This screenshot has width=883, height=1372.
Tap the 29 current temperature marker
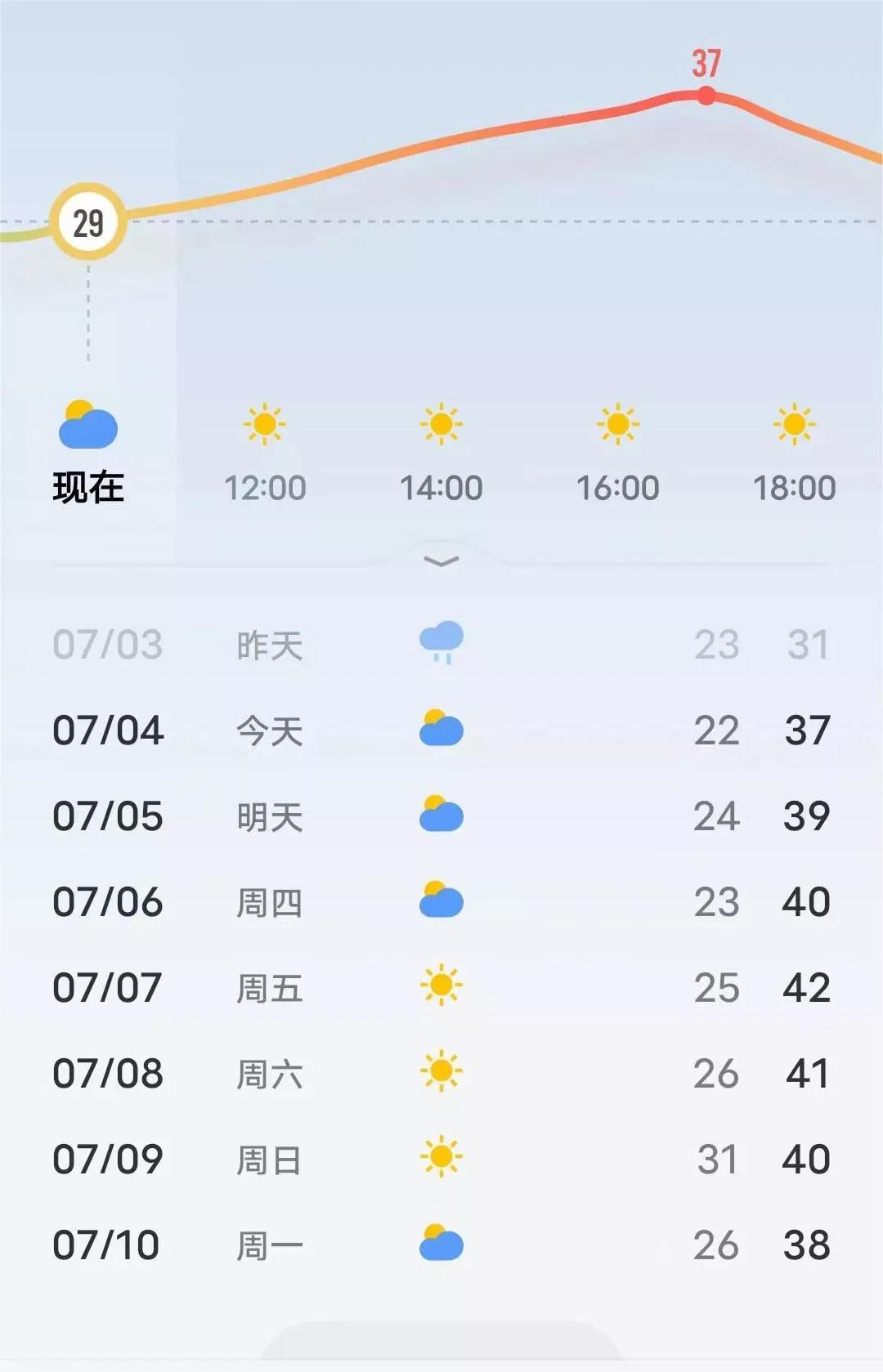pyautogui.click(x=88, y=221)
